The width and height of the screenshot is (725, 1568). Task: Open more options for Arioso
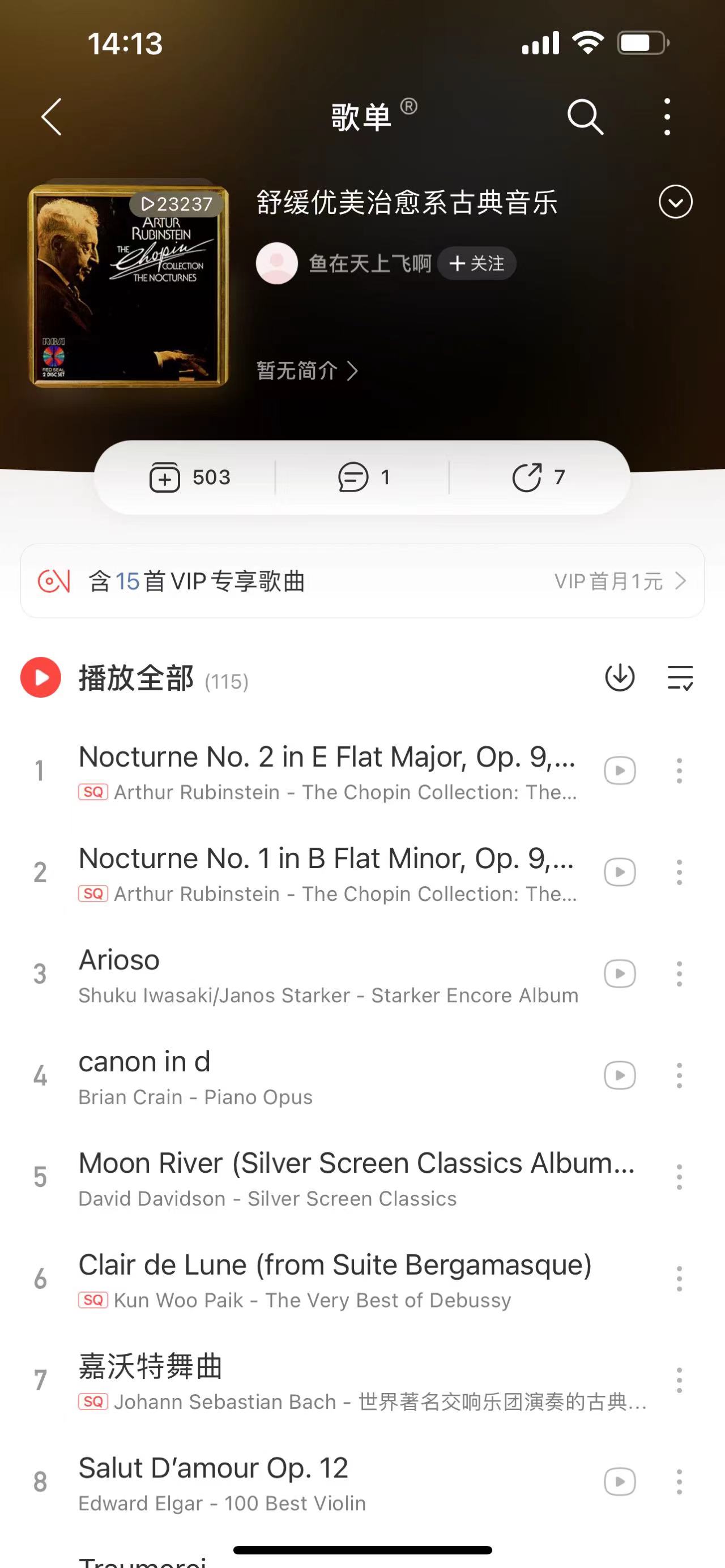[x=679, y=974]
